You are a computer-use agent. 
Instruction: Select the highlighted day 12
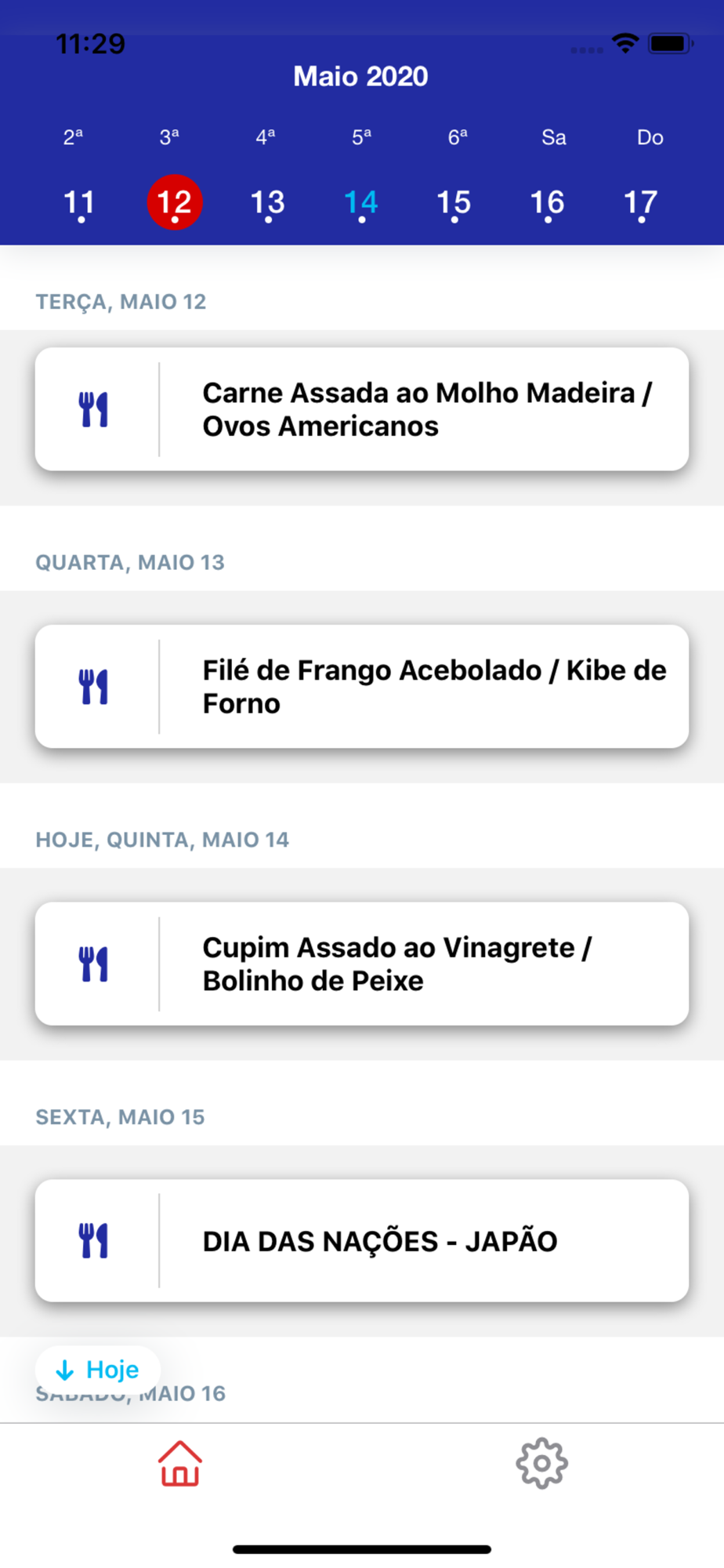175,202
